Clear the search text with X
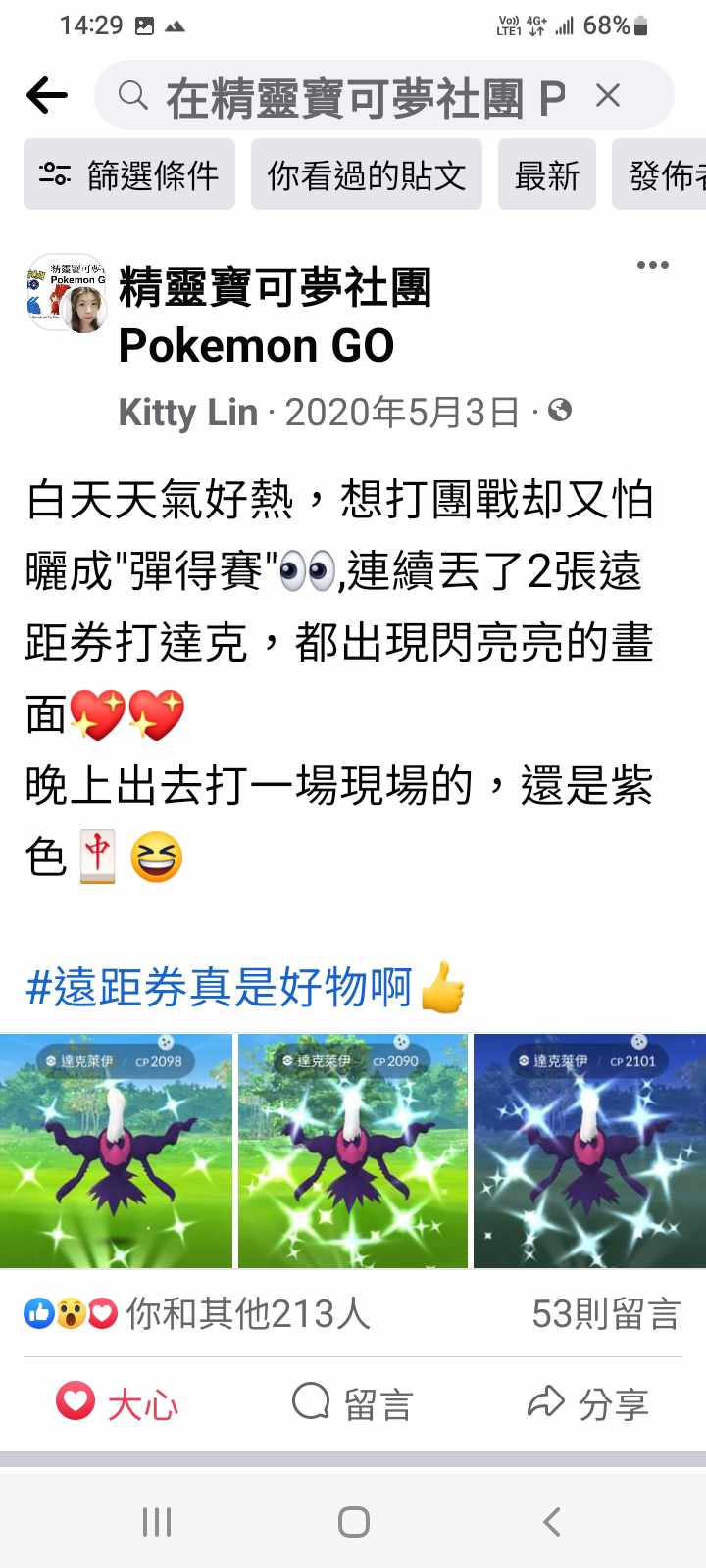 point(608,96)
